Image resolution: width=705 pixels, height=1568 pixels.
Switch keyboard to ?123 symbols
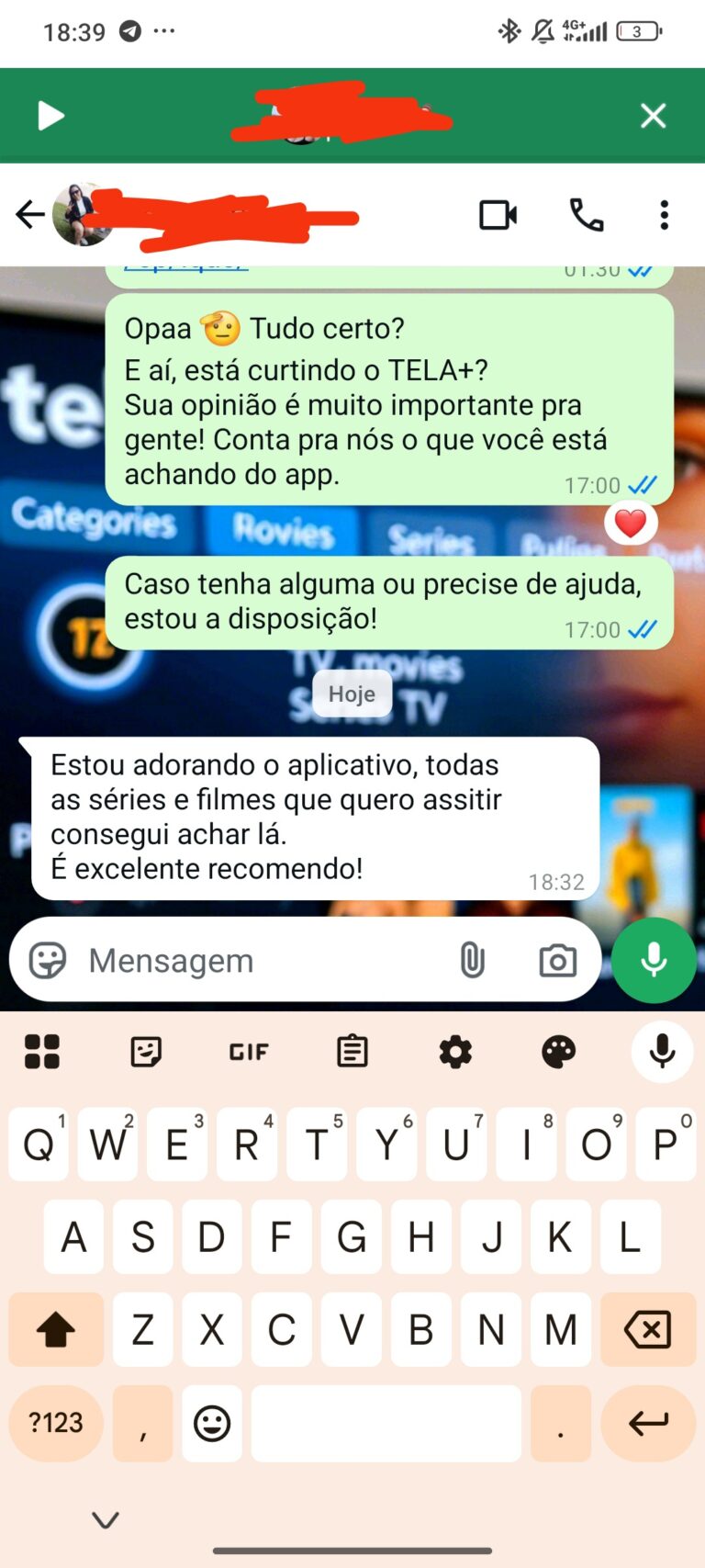[x=56, y=1423]
